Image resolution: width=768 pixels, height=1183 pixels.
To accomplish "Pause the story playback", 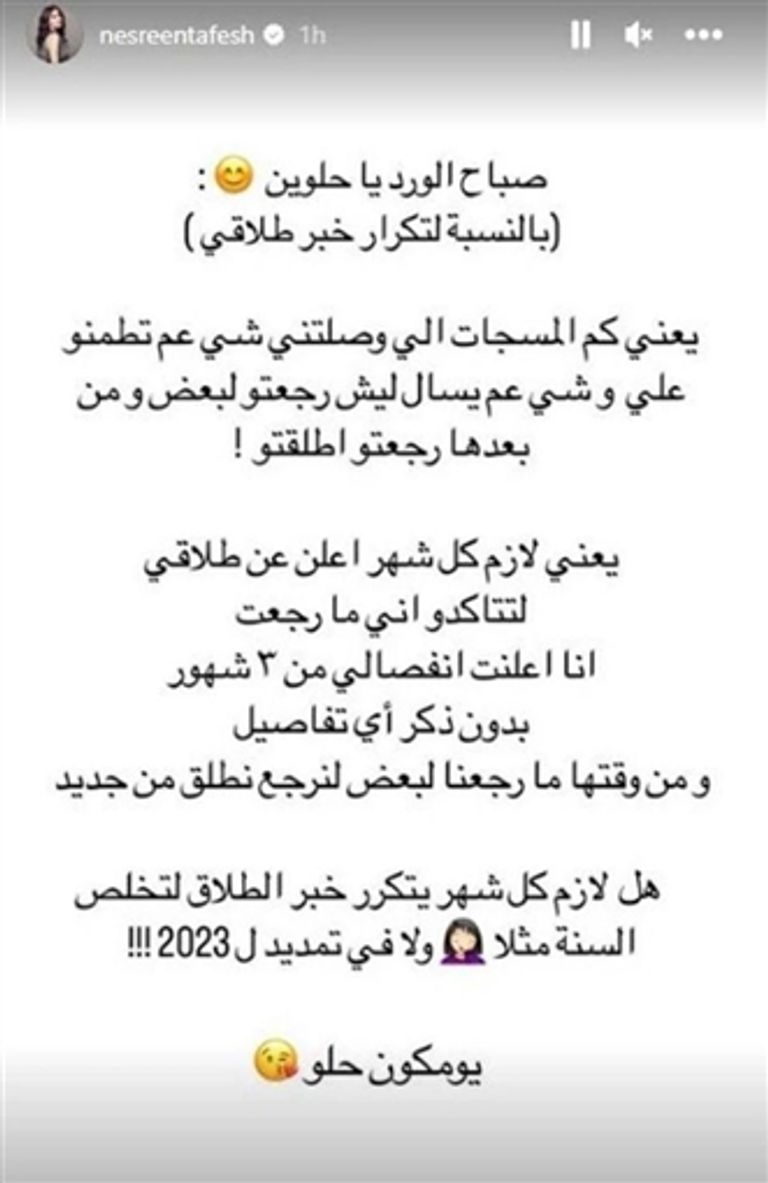I will pos(581,36).
